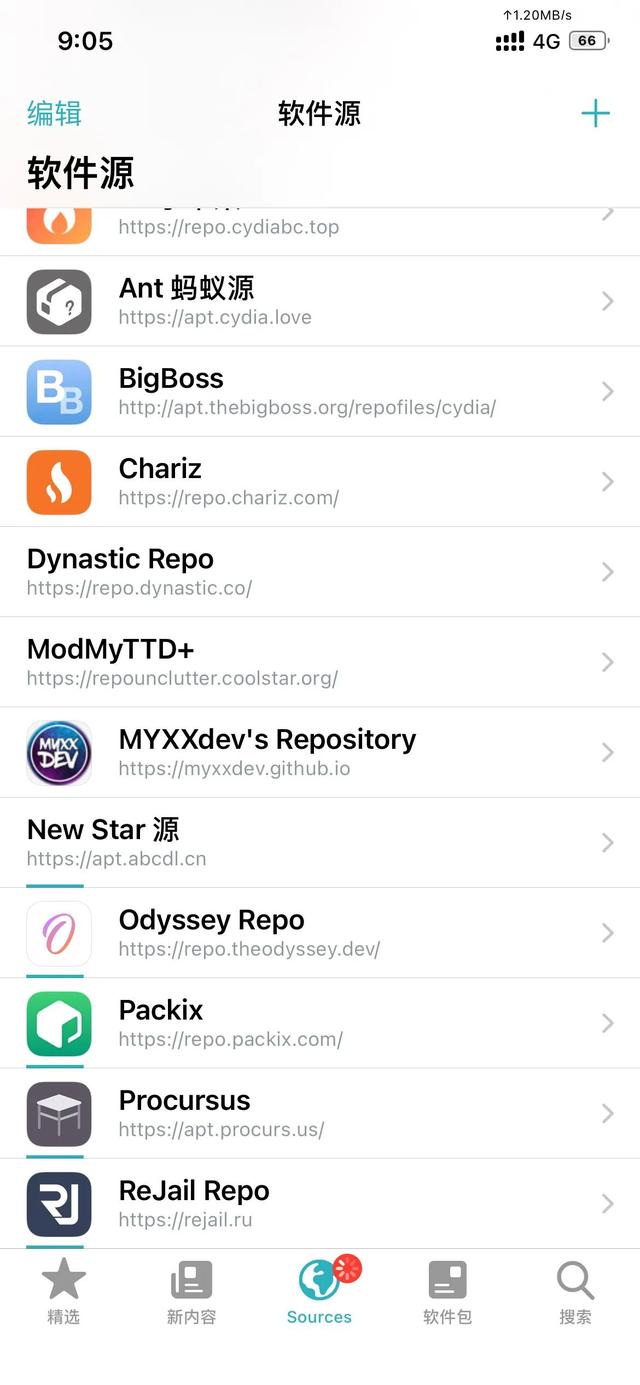This screenshot has width=640, height=1385.
Task: Tap the 编辑 edit button
Action: pos(54,114)
